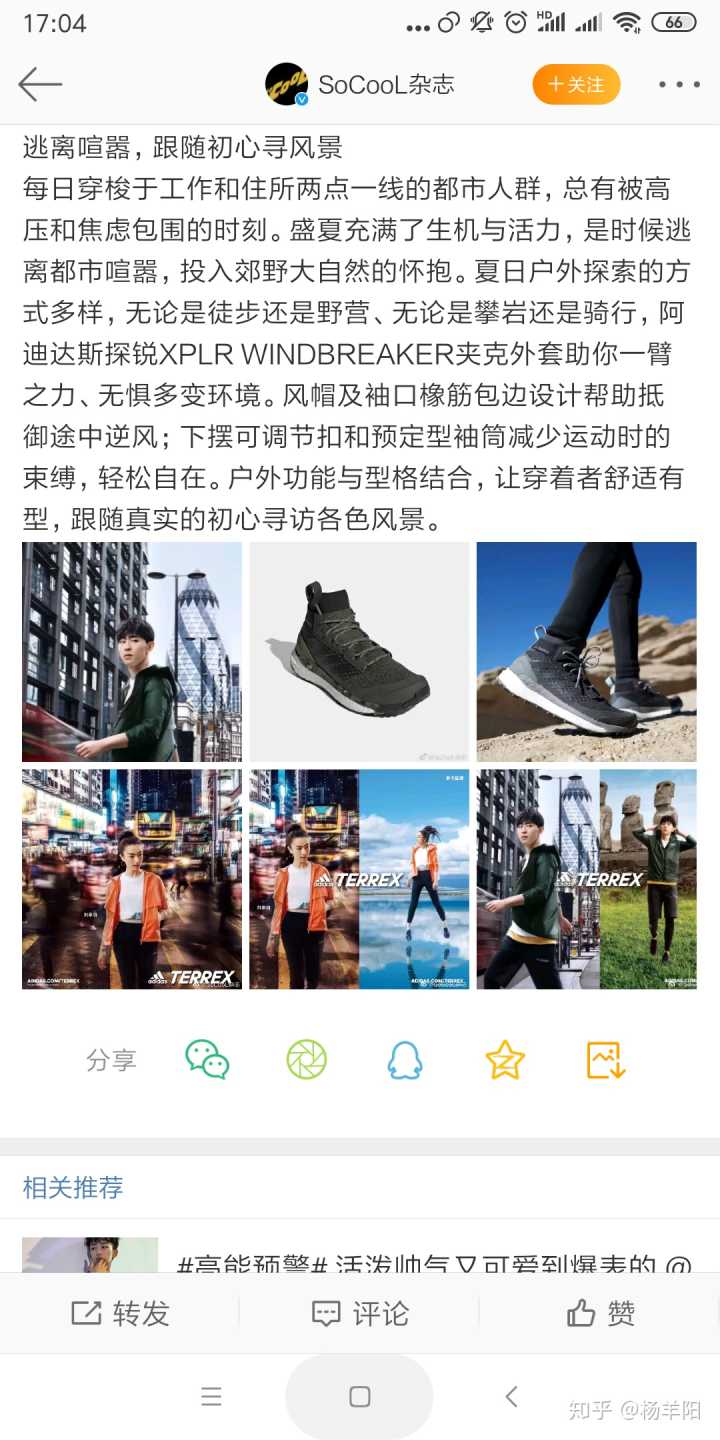View the dark green sneaker product image
Viewport: 720px width, 1440px height.
click(x=359, y=652)
